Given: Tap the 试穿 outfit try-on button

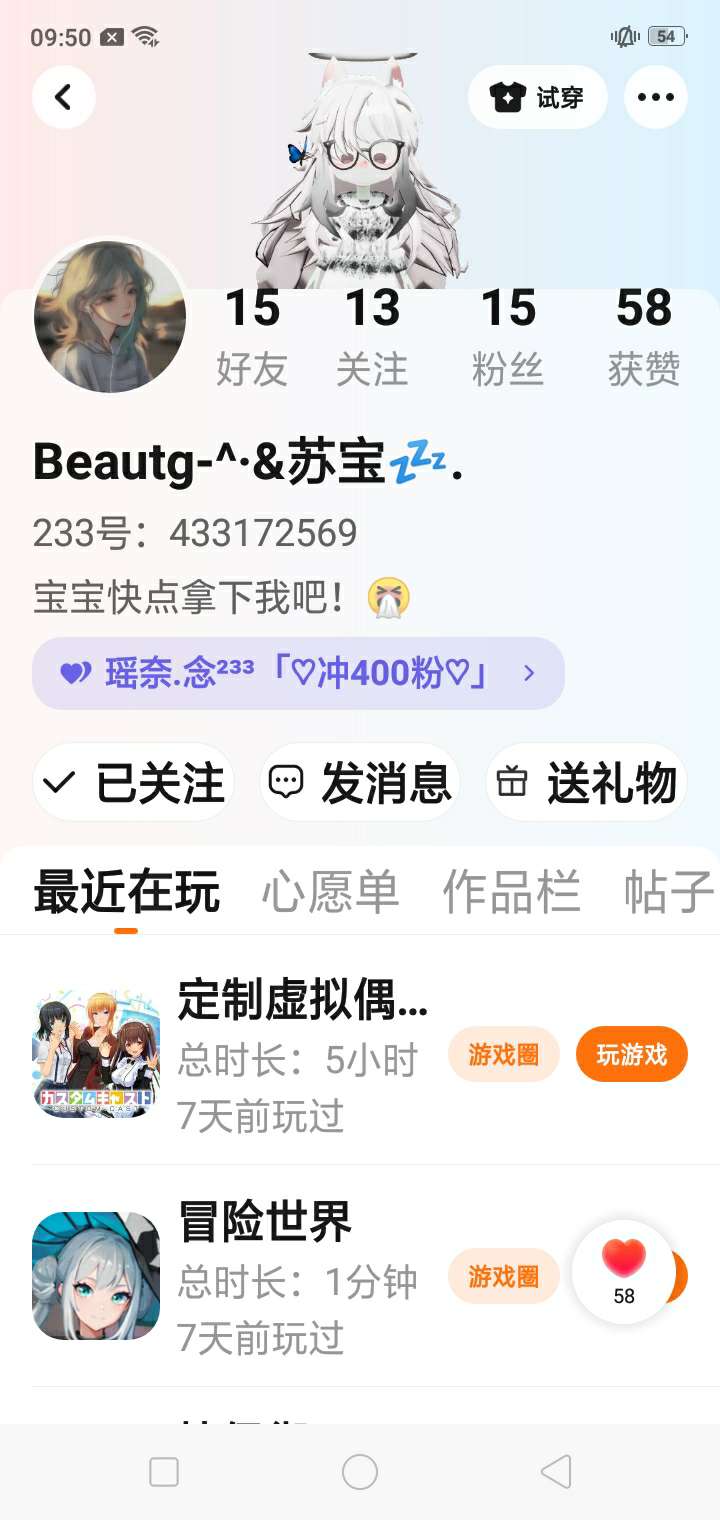Looking at the screenshot, I should (538, 97).
